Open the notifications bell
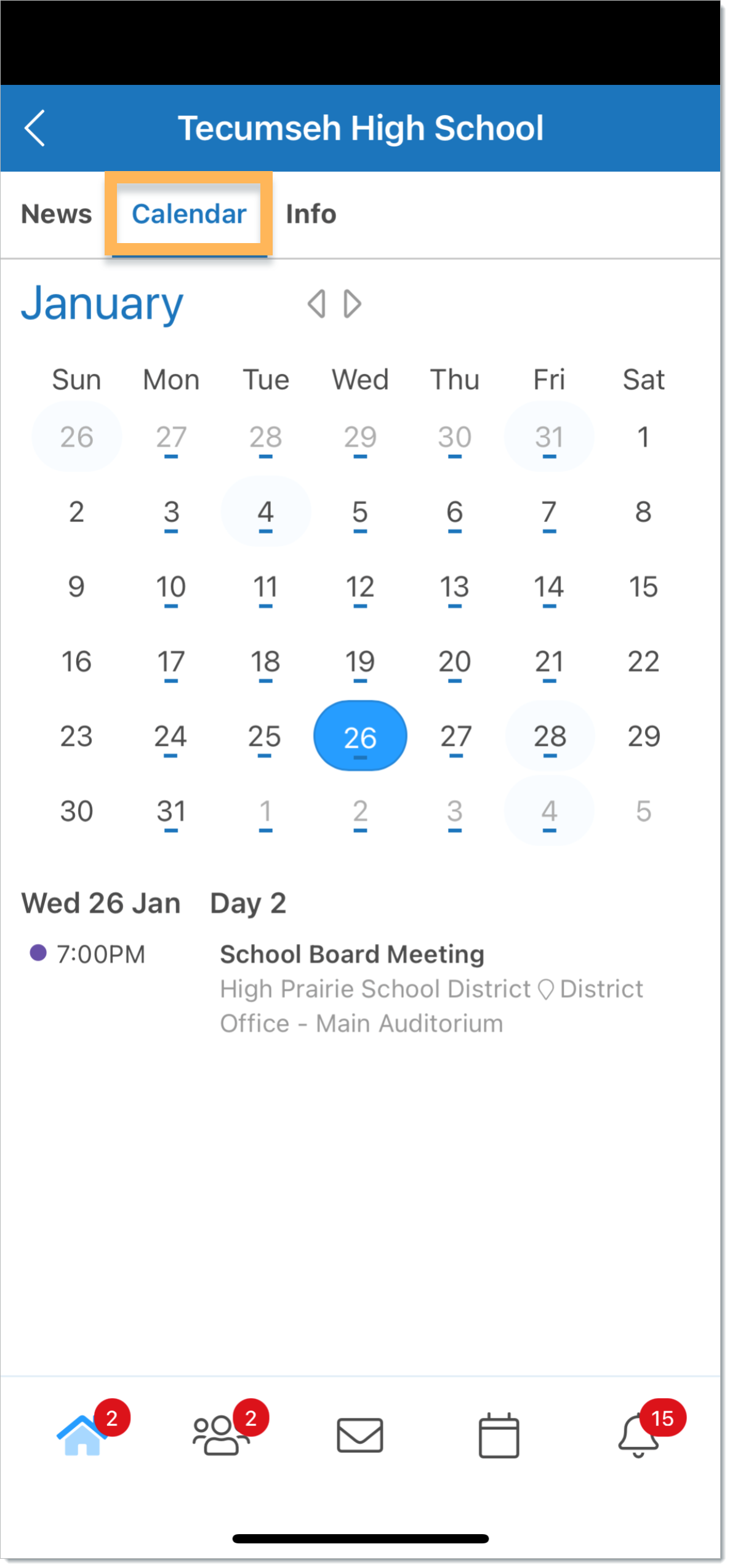730x1568 pixels. [638, 1435]
